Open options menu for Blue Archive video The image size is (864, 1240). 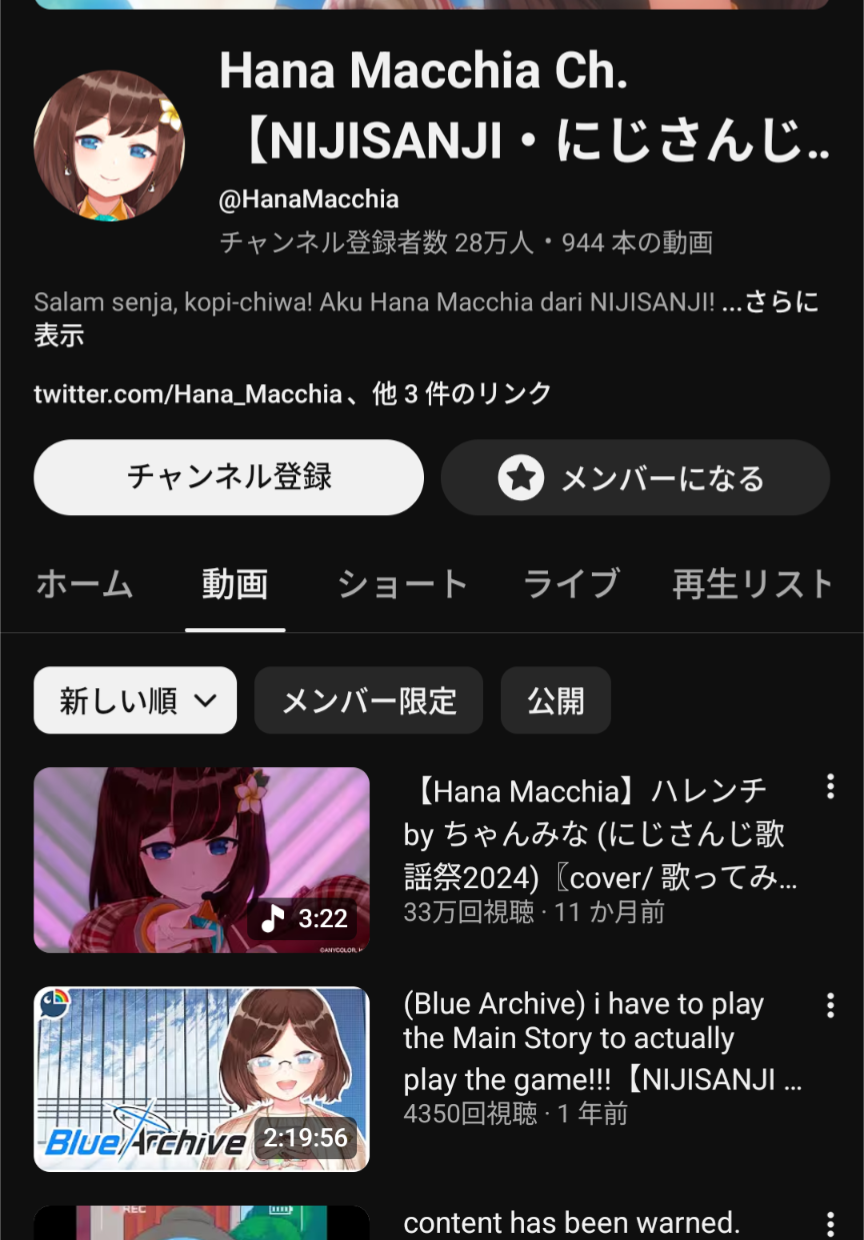[x=829, y=1005]
